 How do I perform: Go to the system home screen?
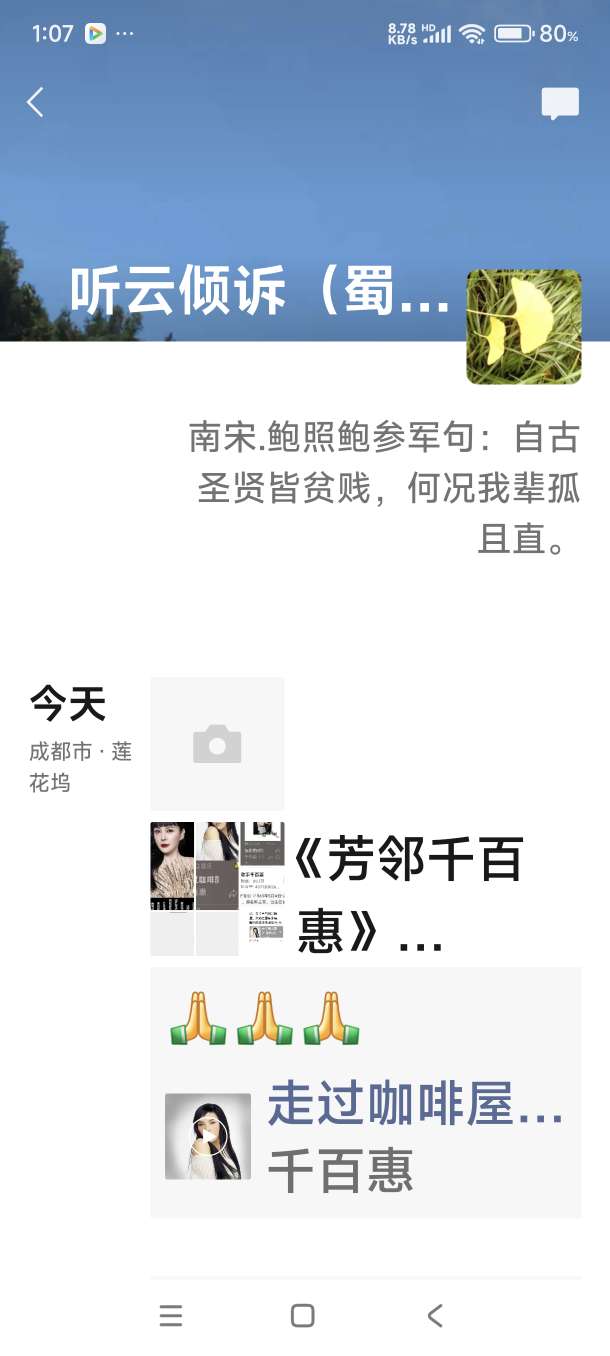(x=303, y=1316)
